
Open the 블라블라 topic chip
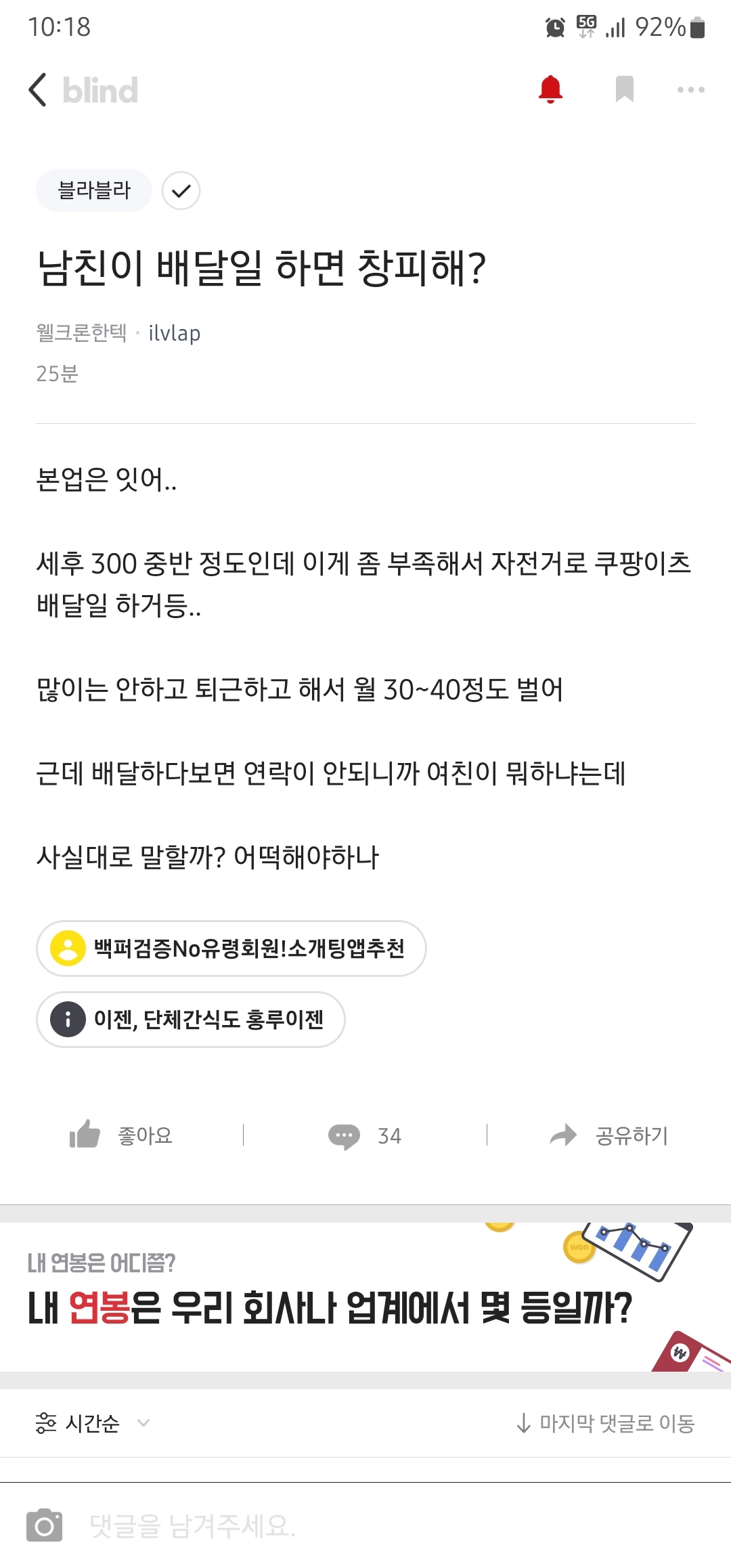coord(94,190)
